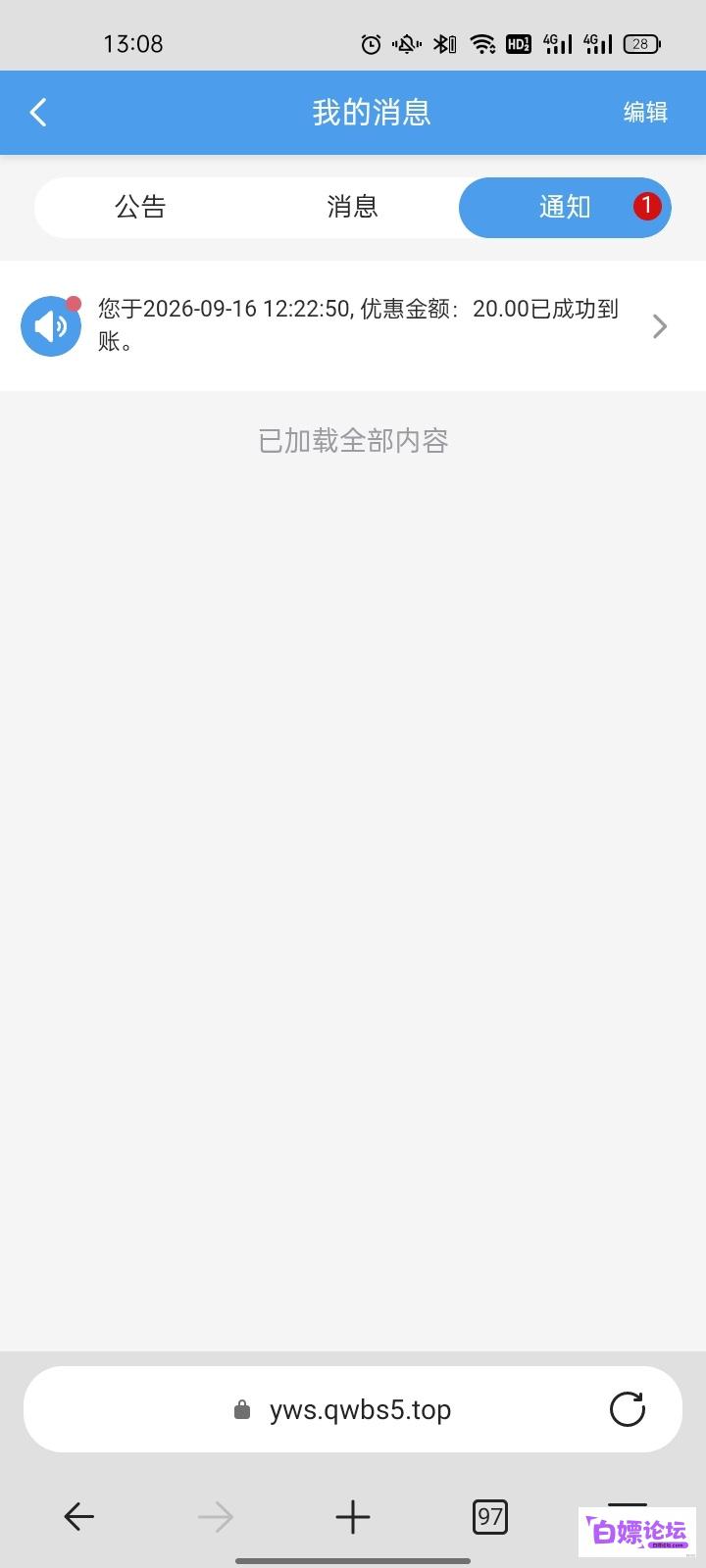Open a new browser tab
Screen dimensions: 706x1568
pos(353,1517)
